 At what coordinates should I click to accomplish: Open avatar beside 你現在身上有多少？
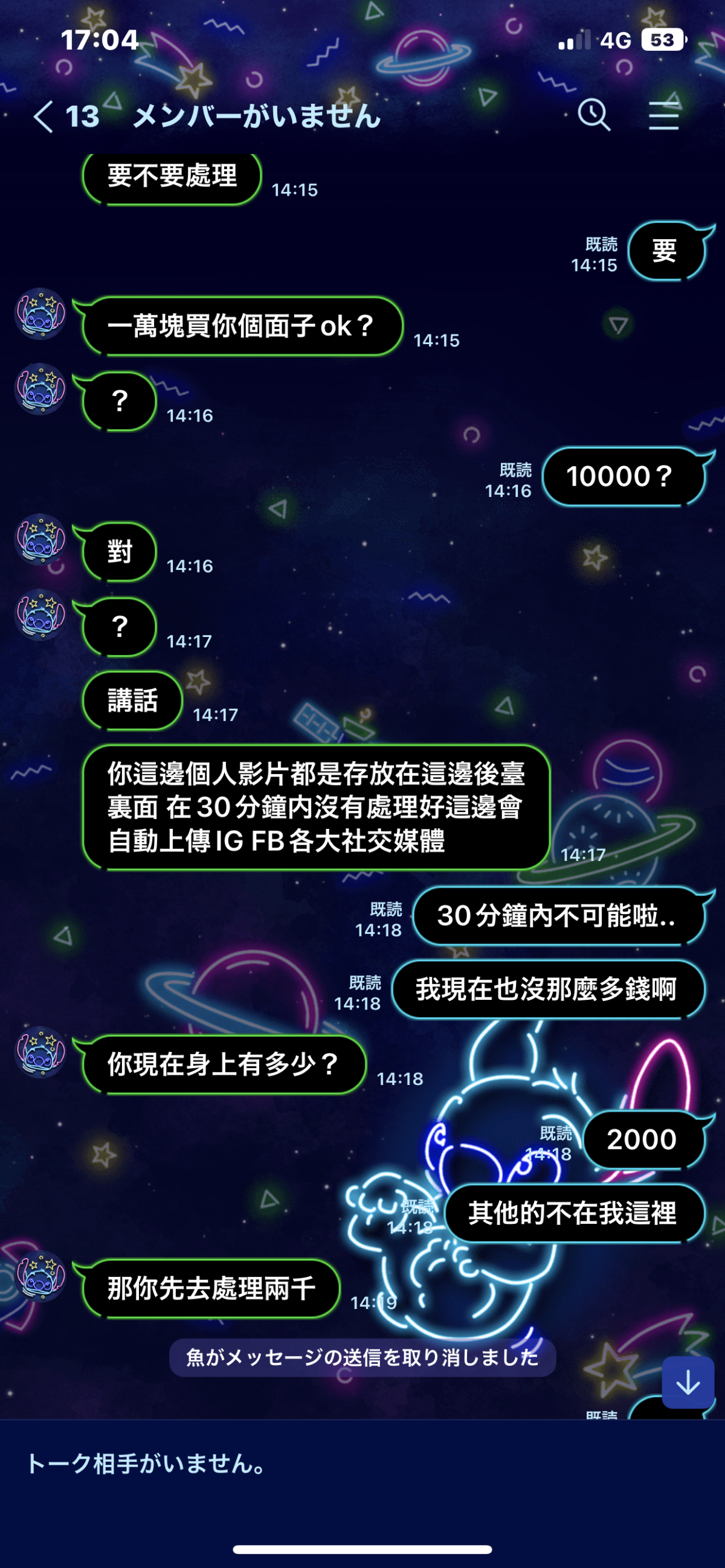pos(40,1052)
